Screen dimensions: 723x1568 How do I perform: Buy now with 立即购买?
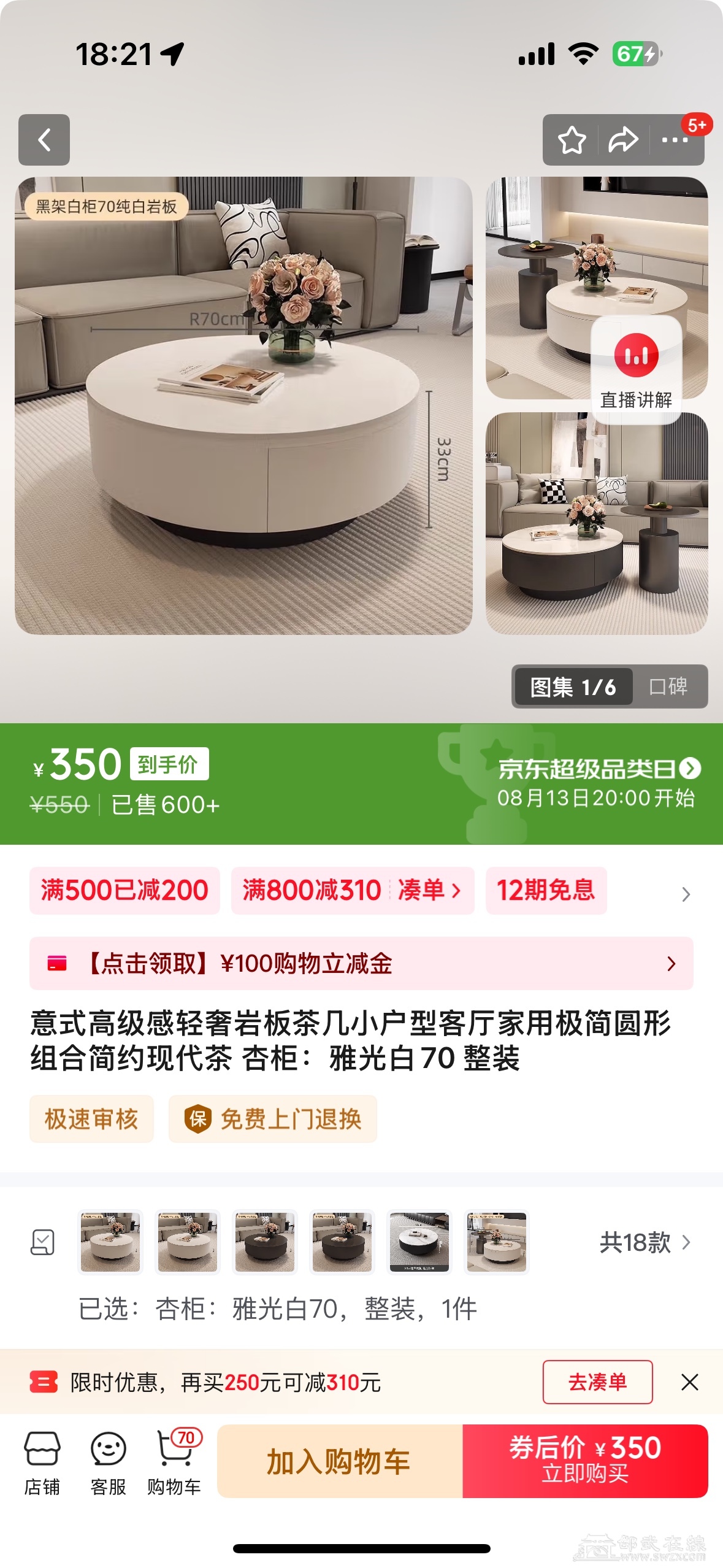585,1461
